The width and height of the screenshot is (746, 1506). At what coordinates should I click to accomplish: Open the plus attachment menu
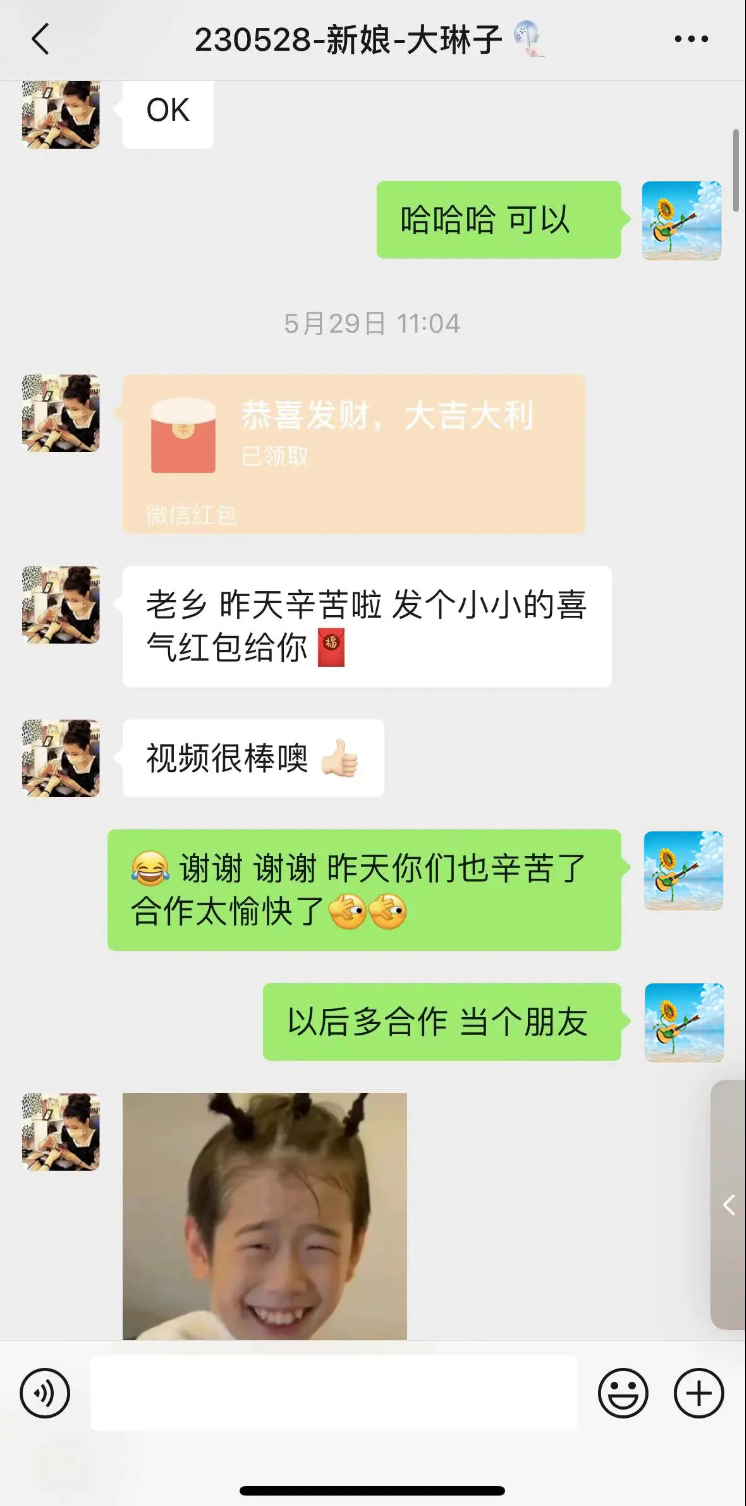(698, 1393)
